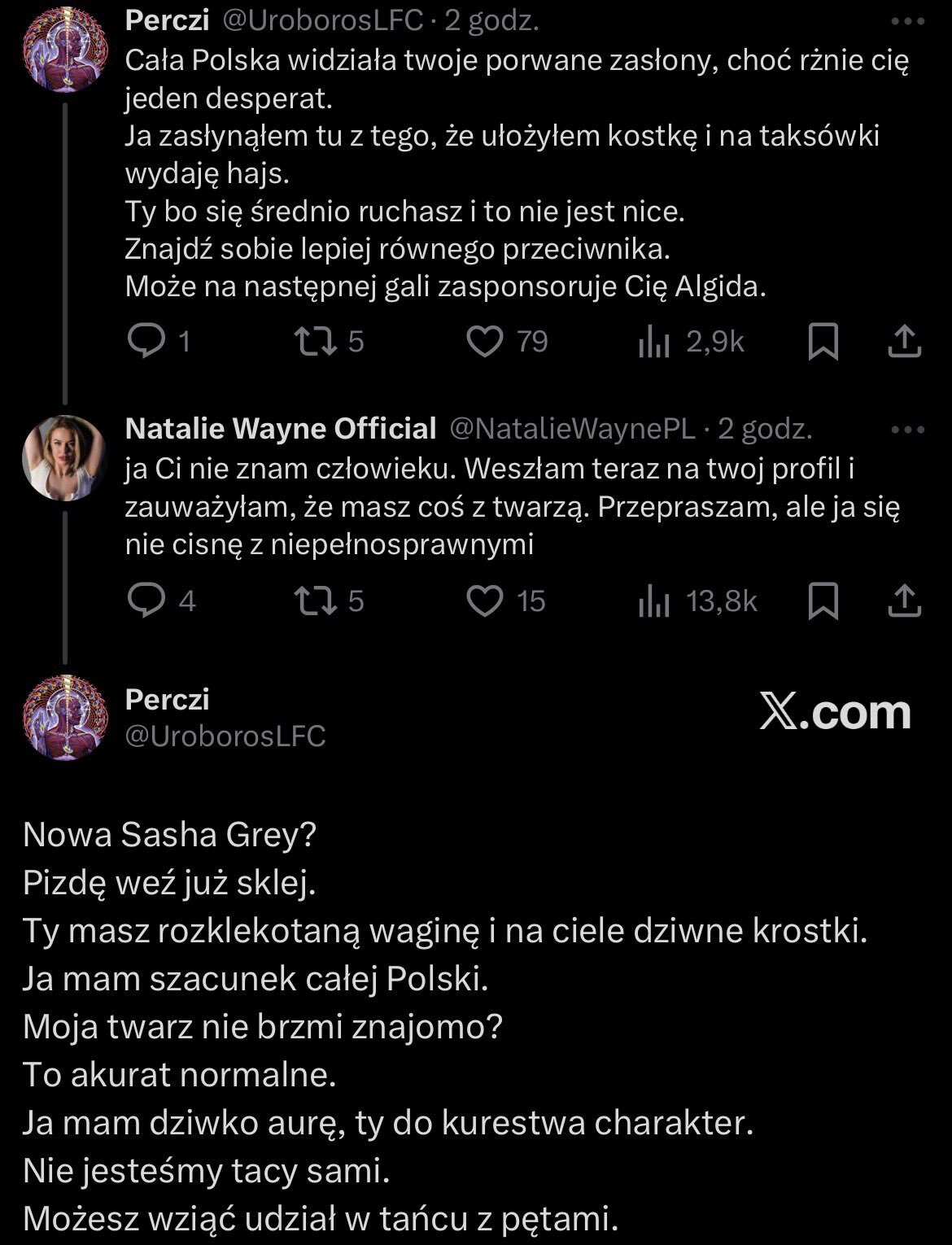952x1245 pixels.
Task: Open Perczi's avatar on the Sasha Grey tweet
Action: (64, 717)
